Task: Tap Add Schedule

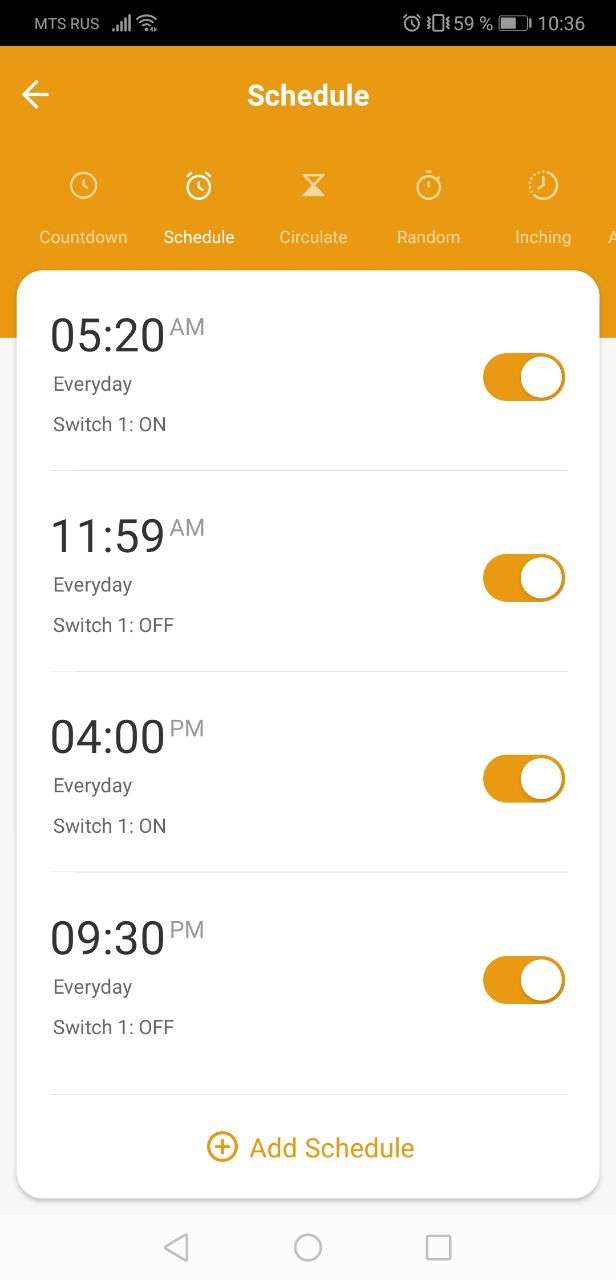Action: (x=310, y=1147)
